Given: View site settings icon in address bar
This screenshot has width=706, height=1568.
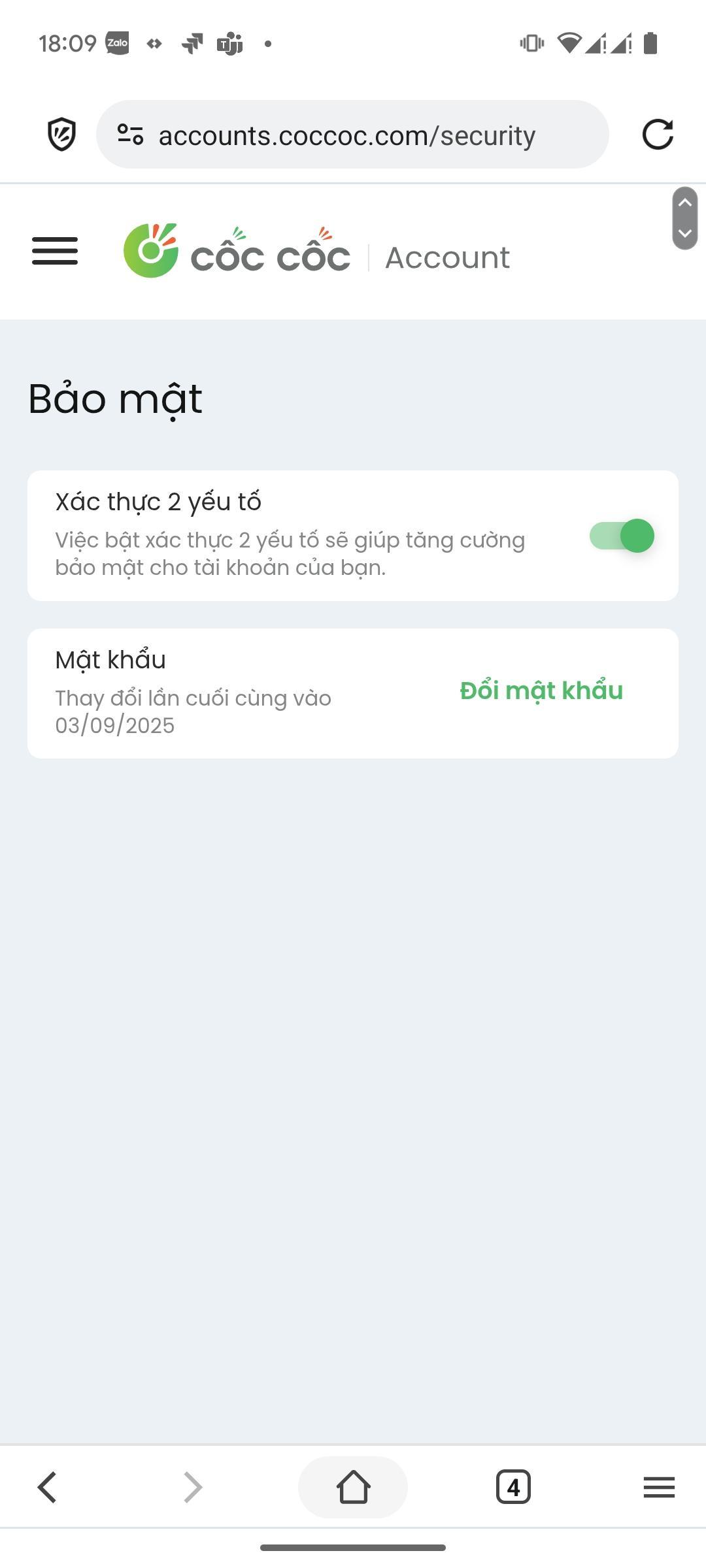Looking at the screenshot, I should [x=130, y=135].
